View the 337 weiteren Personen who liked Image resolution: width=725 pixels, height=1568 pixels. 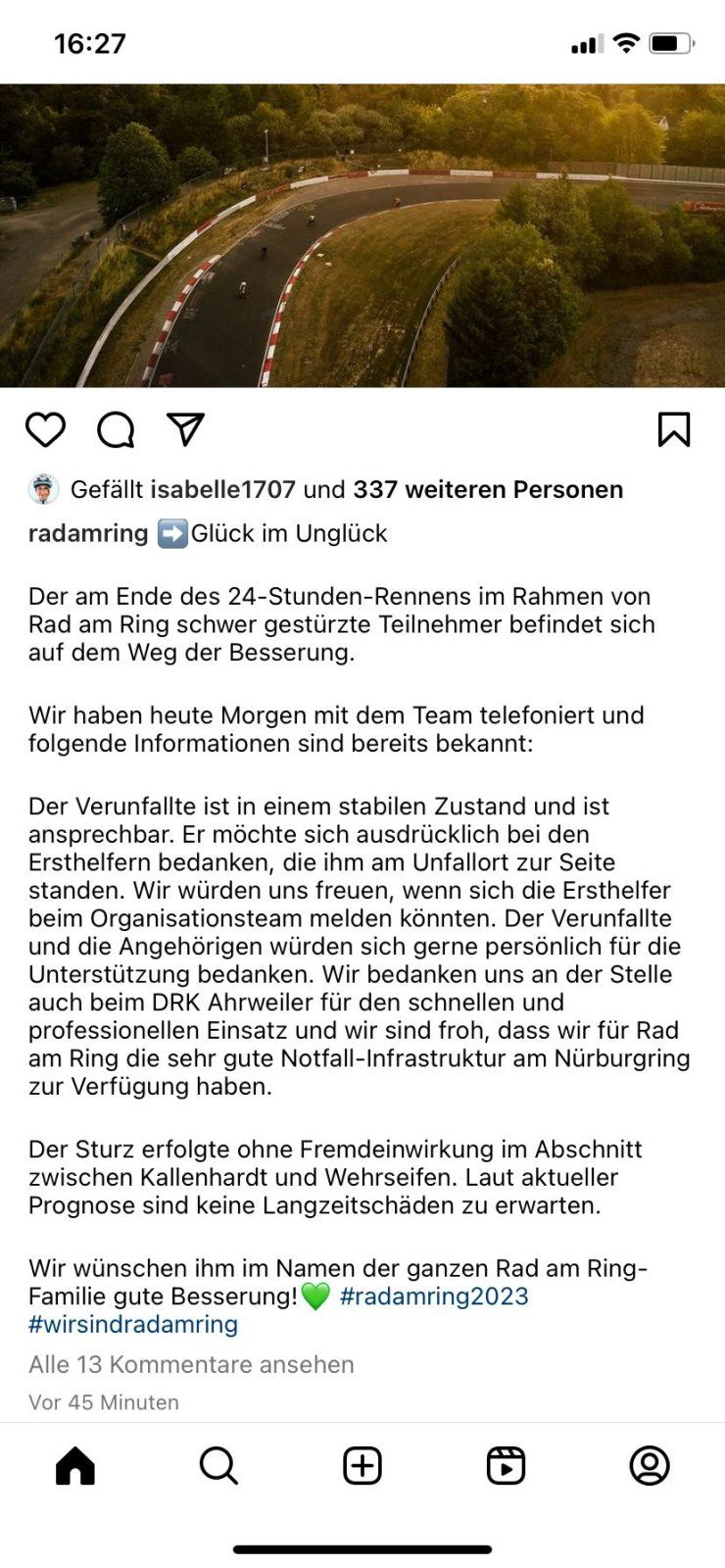tap(488, 489)
